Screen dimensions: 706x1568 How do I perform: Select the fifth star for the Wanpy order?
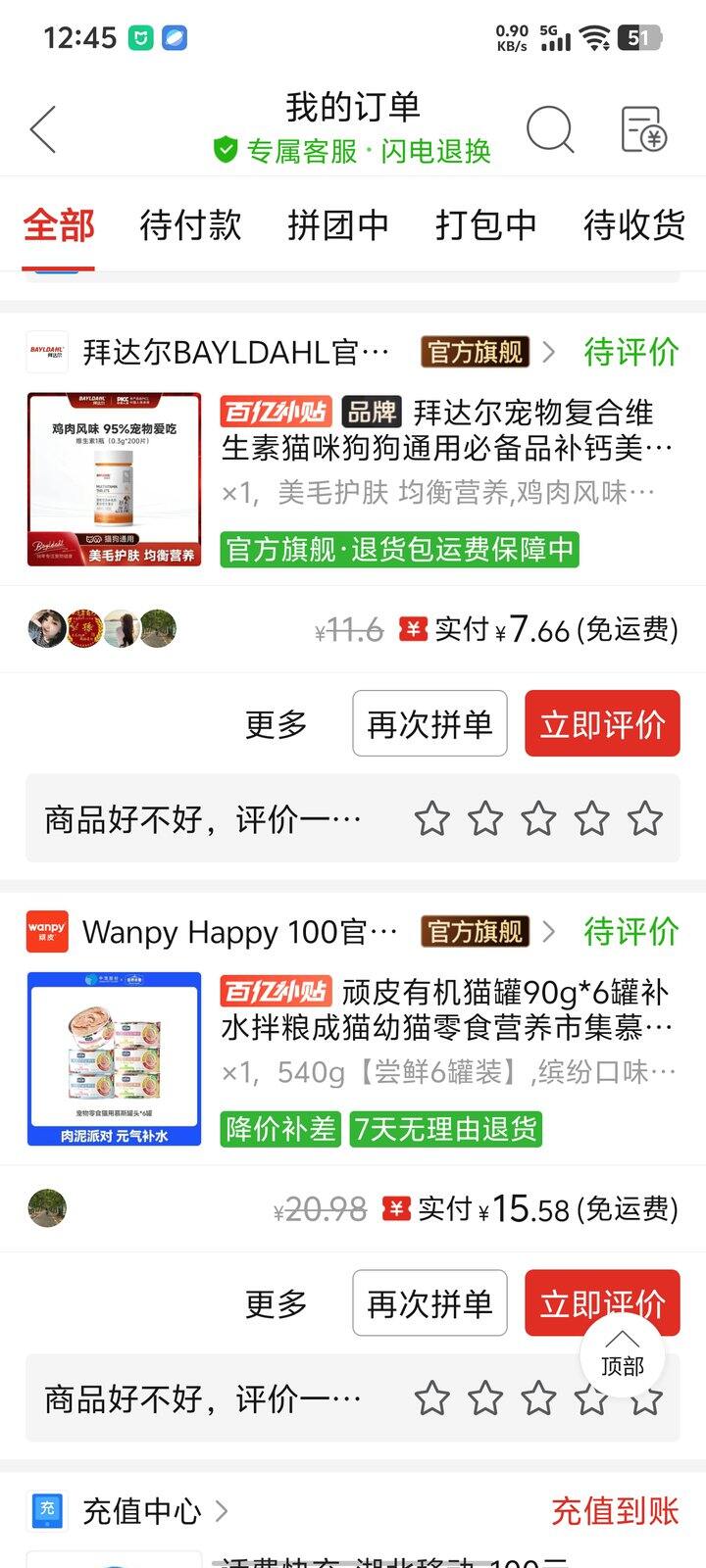[x=645, y=1396]
